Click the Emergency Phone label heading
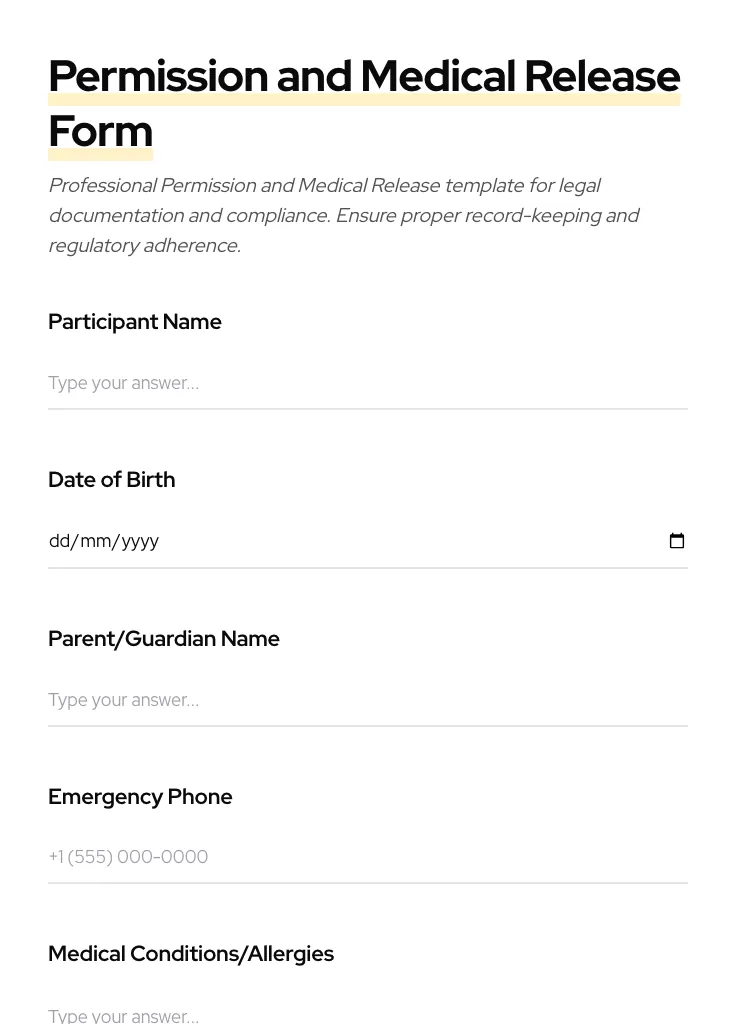The image size is (736, 1024). 140,797
